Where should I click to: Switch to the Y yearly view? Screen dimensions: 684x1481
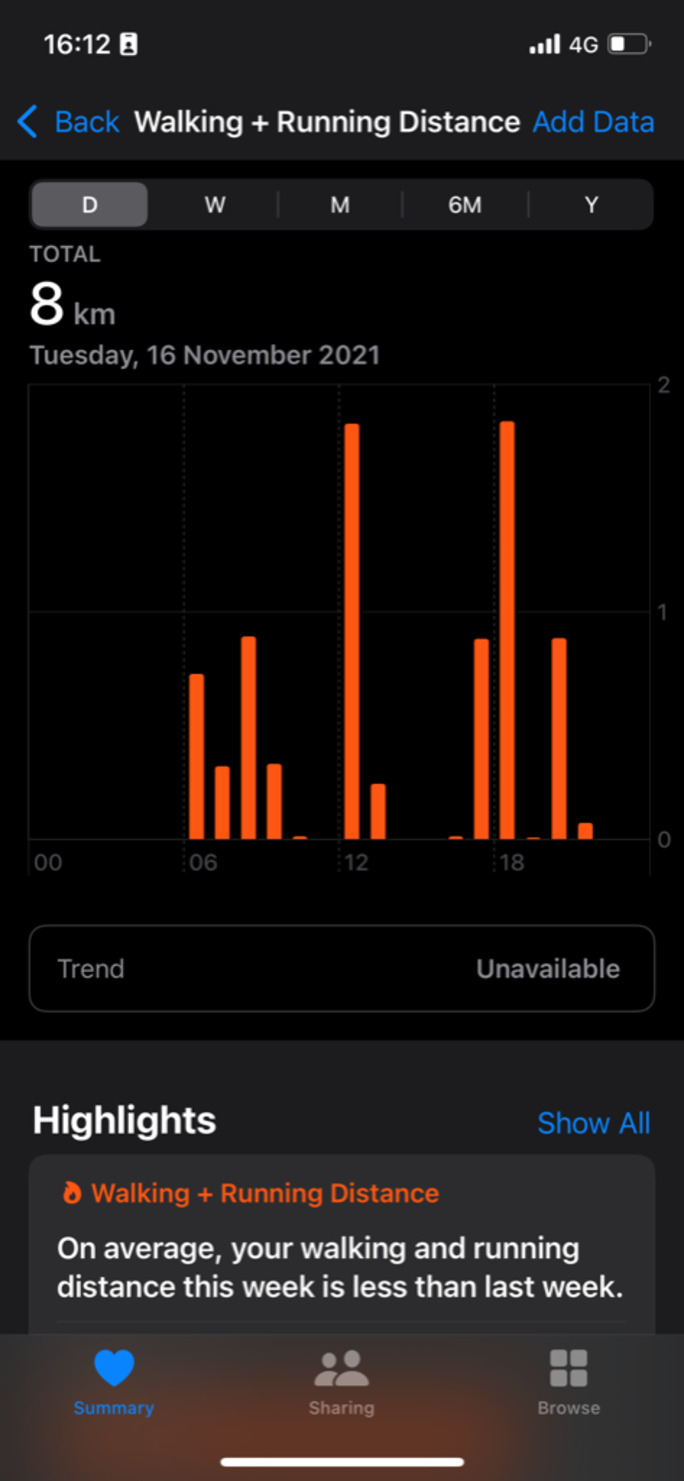[x=591, y=205]
